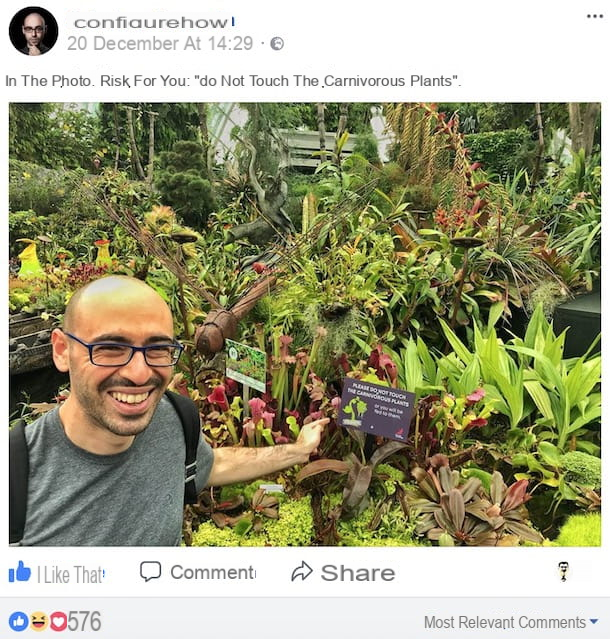Open the post's three-dot options menu
Screen dimensions: 610x639
[x=595, y=16]
